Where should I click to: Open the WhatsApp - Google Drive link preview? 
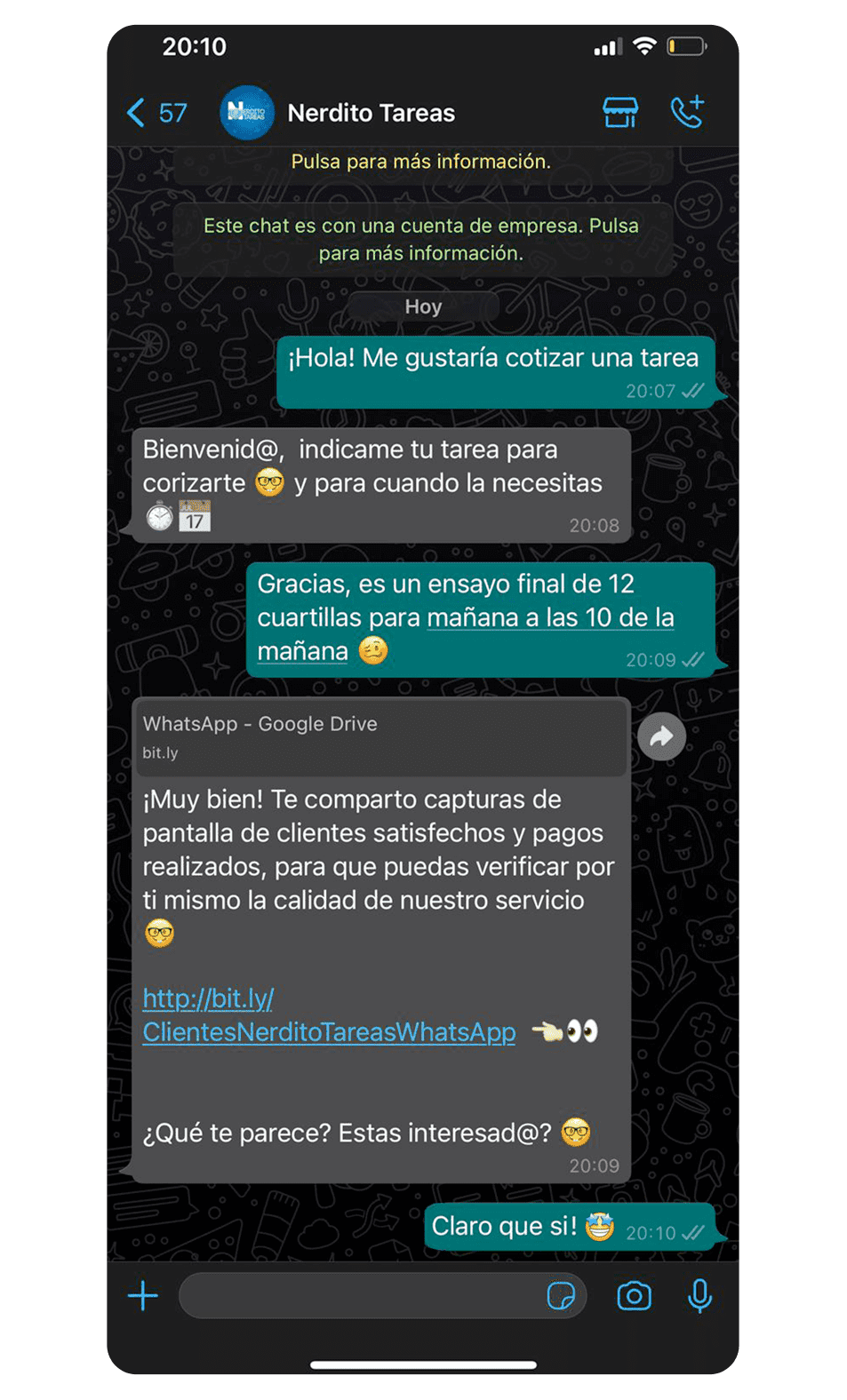click(x=381, y=737)
